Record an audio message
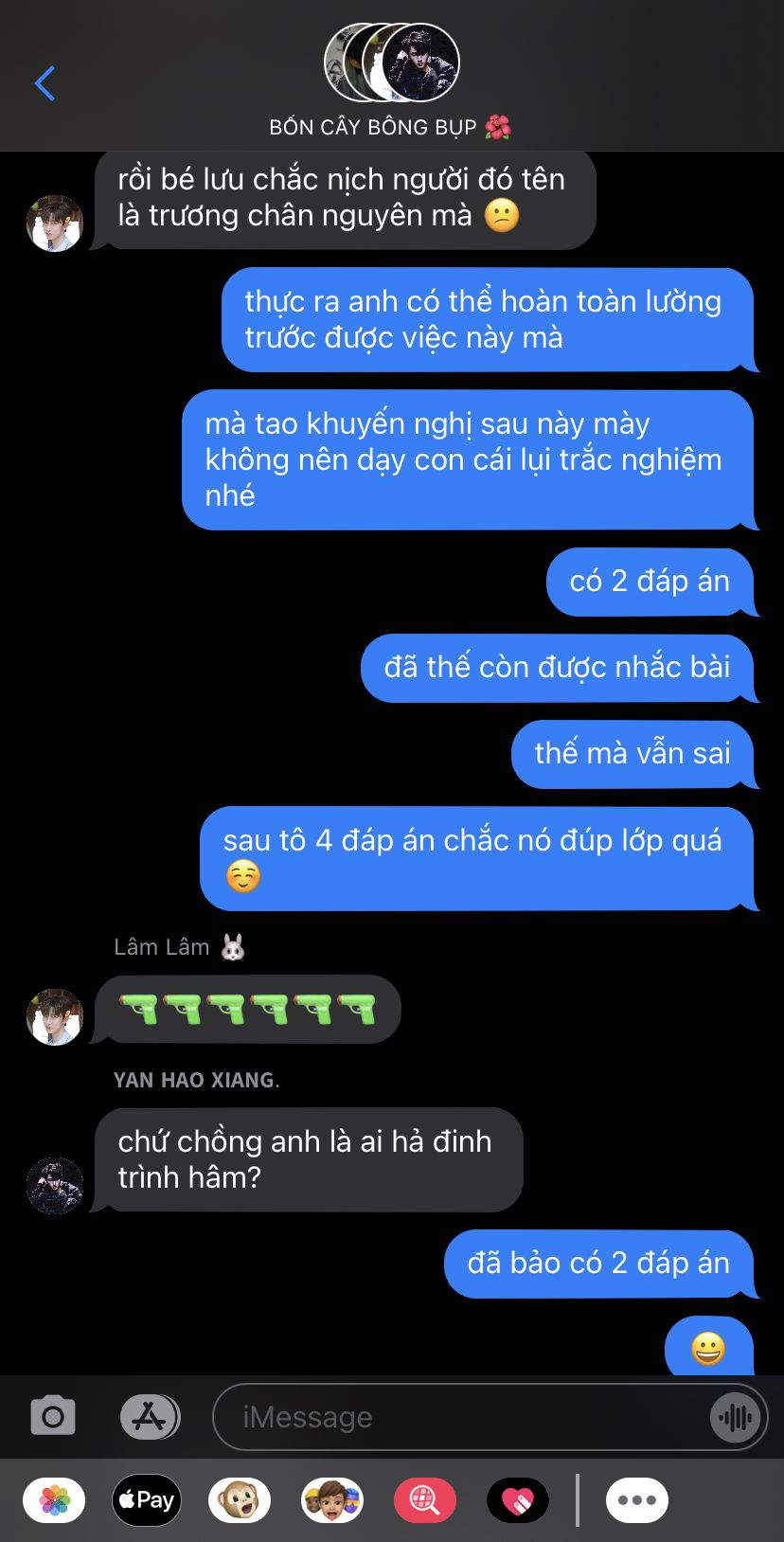784x1542 pixels. [735, 1417]
